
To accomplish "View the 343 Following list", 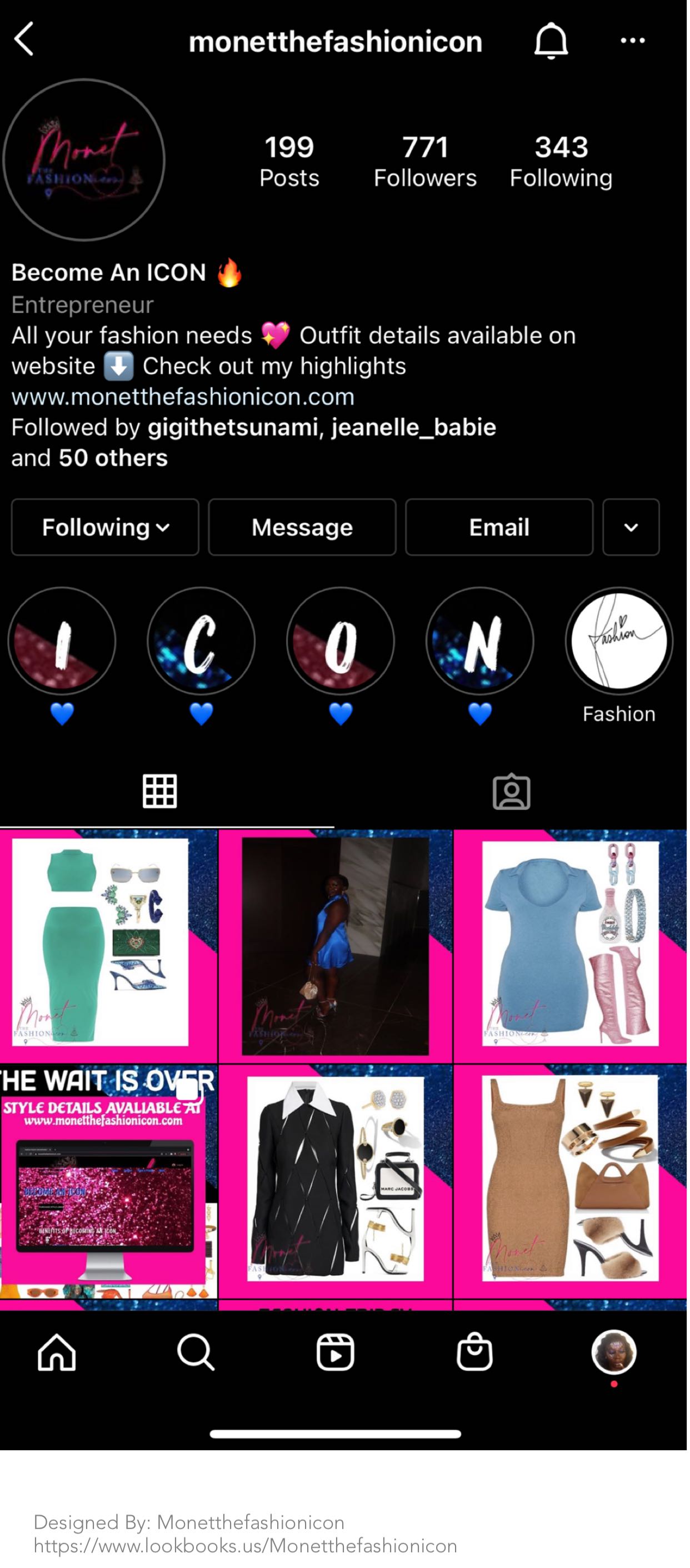I will coord(561,161).
